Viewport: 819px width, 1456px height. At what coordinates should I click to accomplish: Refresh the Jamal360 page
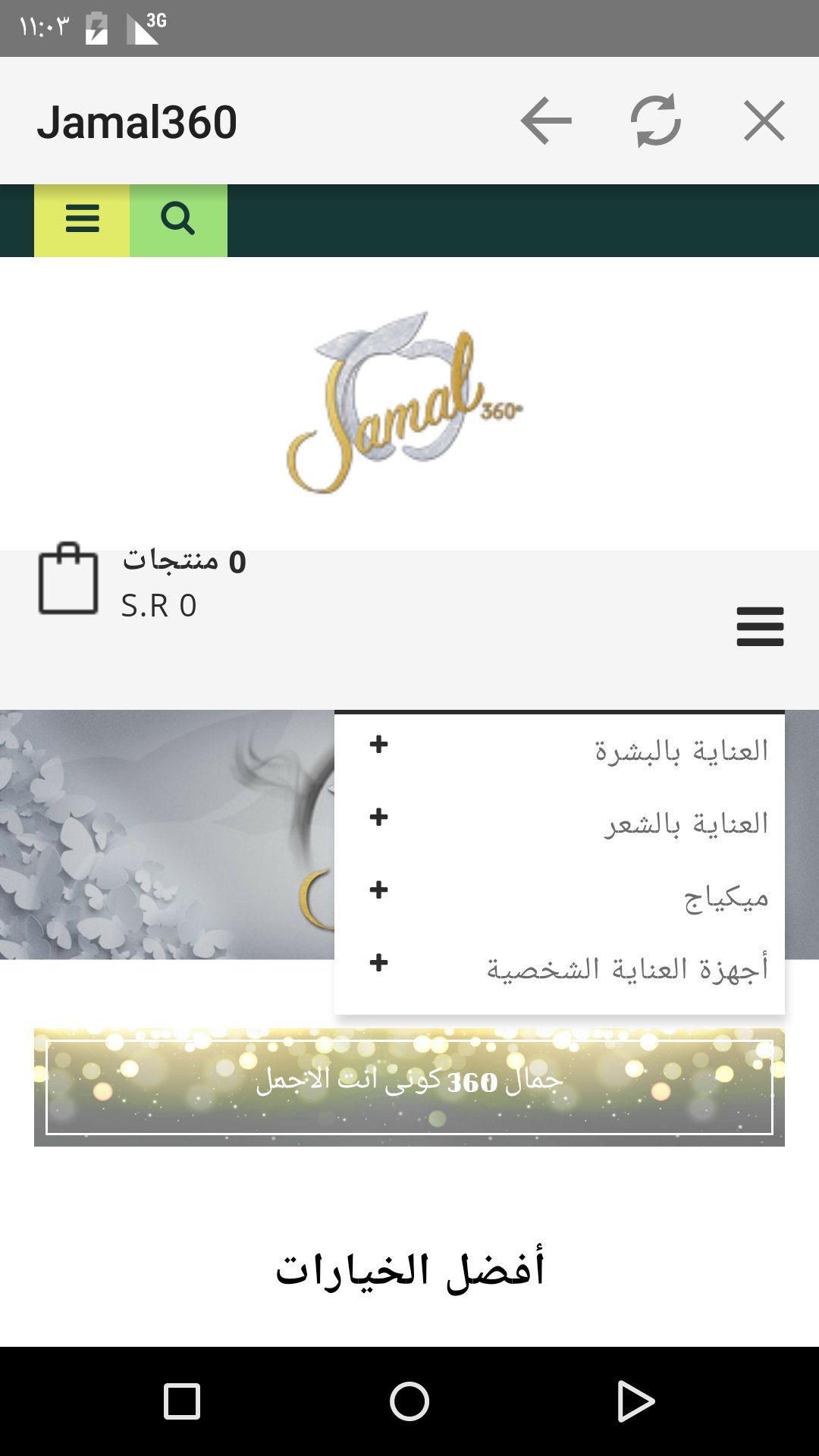point(655,119)
